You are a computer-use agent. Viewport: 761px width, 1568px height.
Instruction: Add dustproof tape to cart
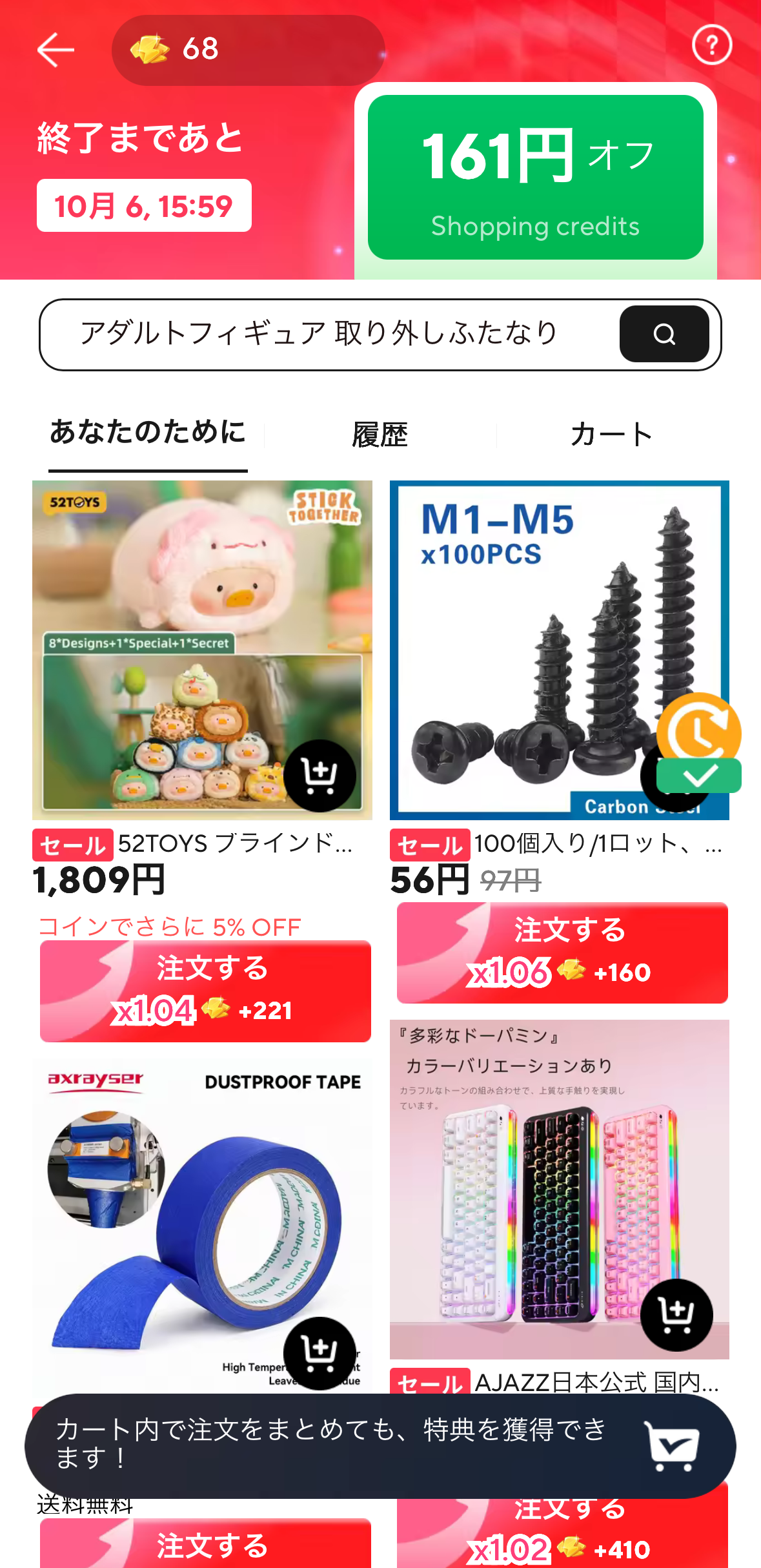point(320,1353)
